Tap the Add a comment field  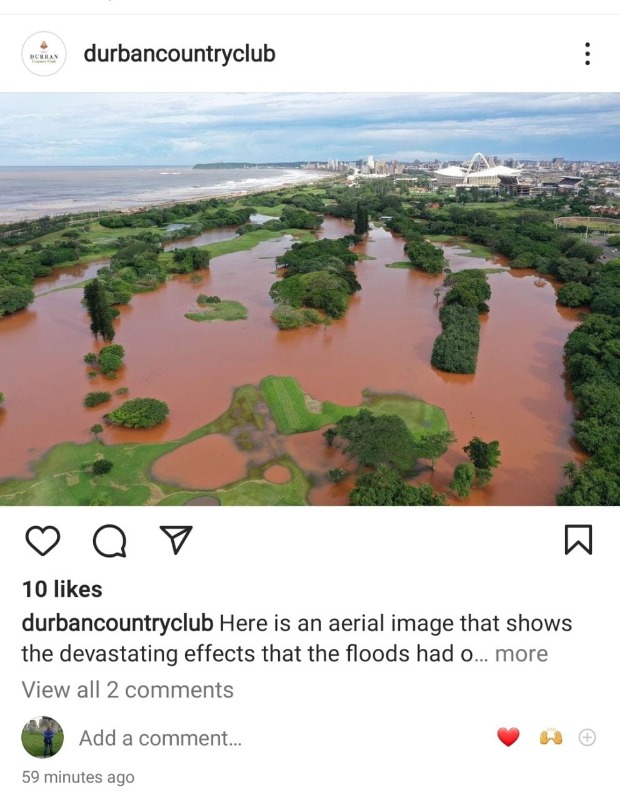[x=160, y=738]
